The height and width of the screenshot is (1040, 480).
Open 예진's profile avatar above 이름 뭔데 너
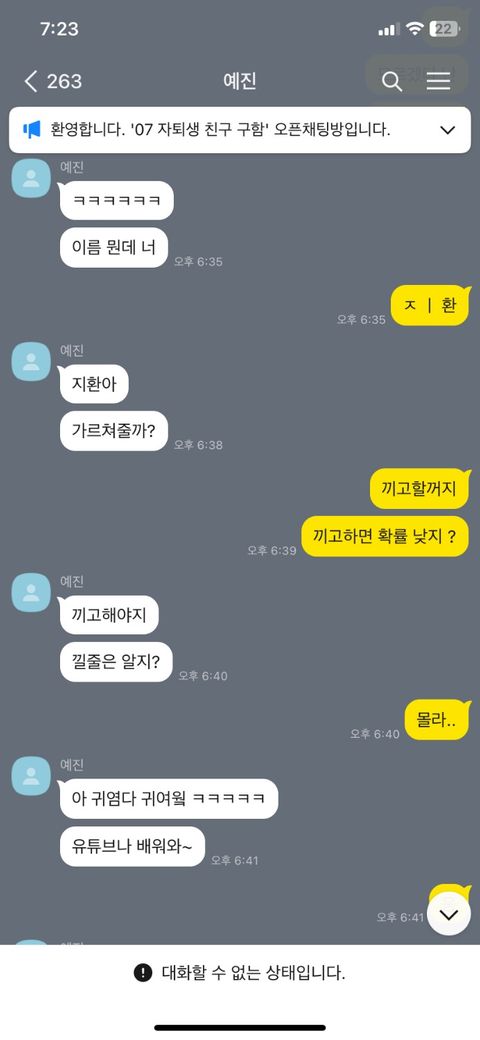(x=31, y=178)
